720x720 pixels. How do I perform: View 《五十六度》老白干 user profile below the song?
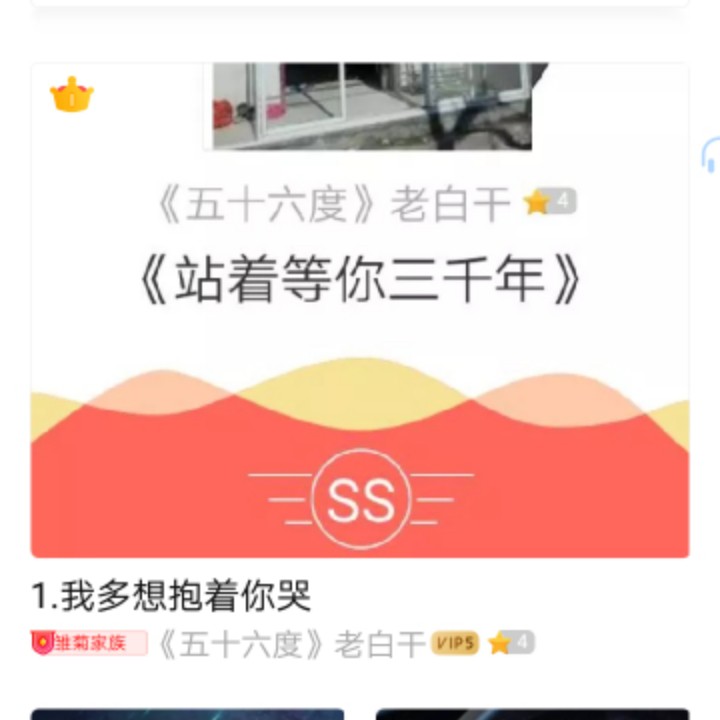292,644
